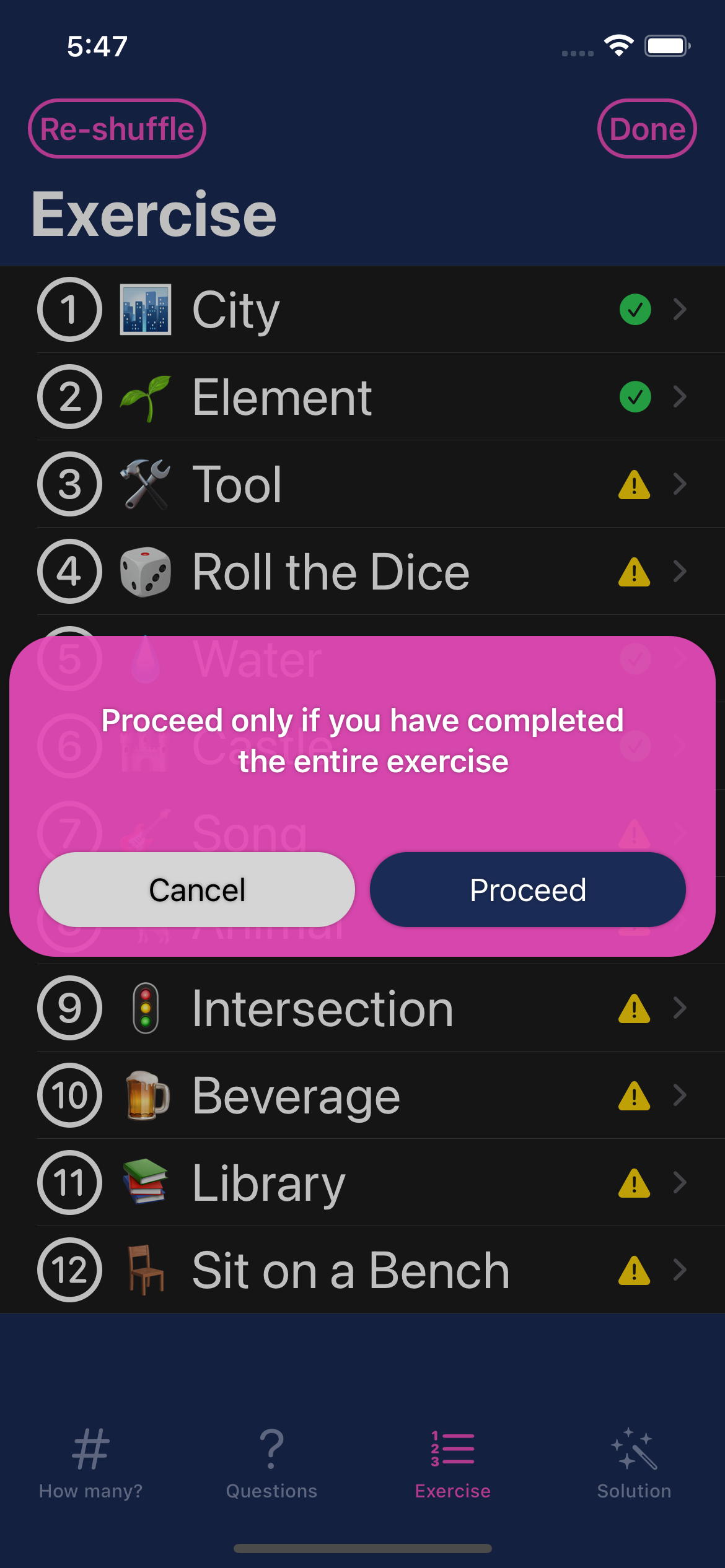Open the Element exercise row

(x=362, y=397)
